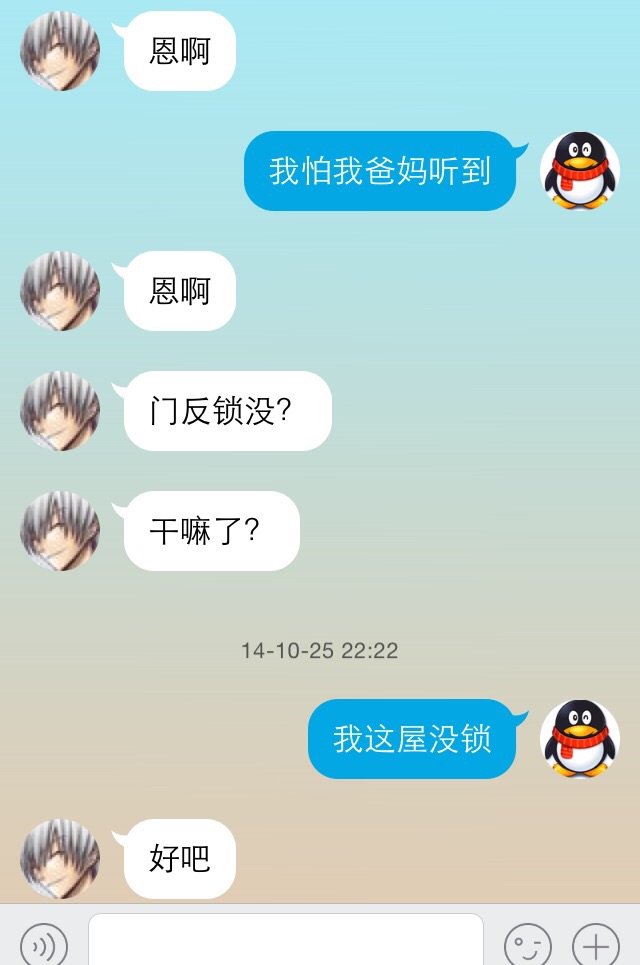640x965 pixels.
Task: View contact profile from avatar beside "好吧"
Action: coord(60,859)
